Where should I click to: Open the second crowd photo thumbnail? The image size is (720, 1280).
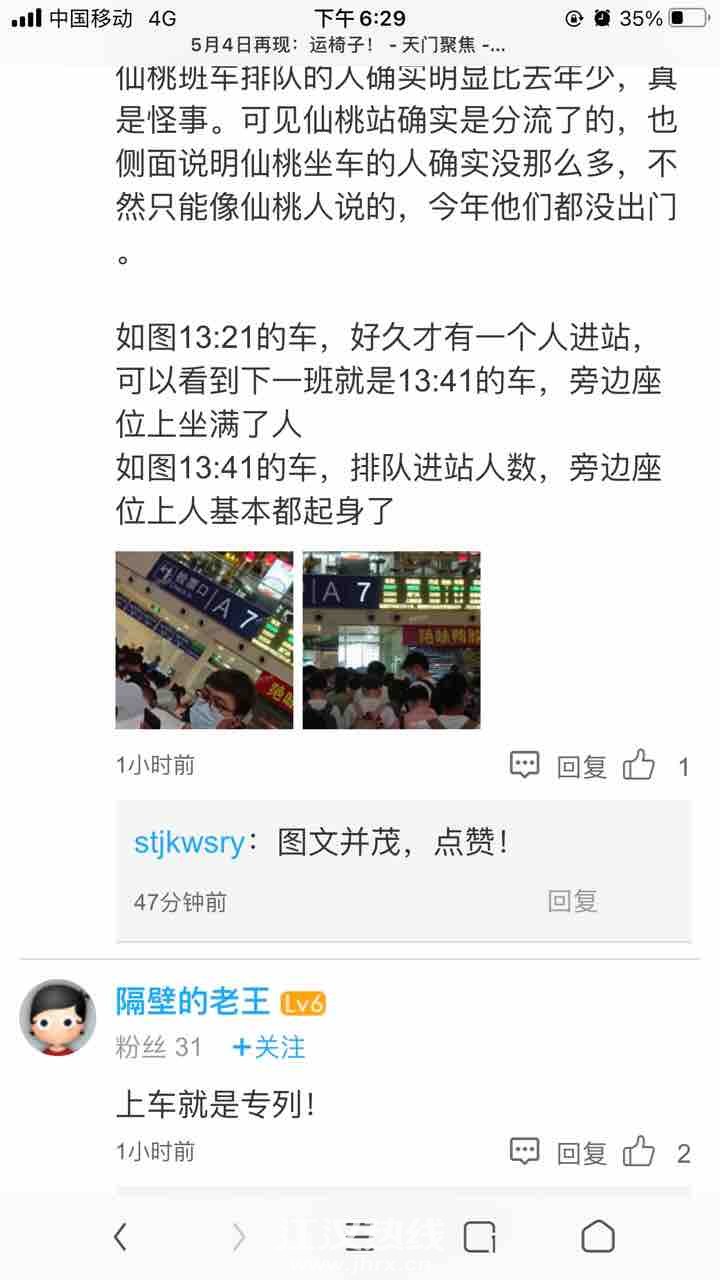(391, 640)
